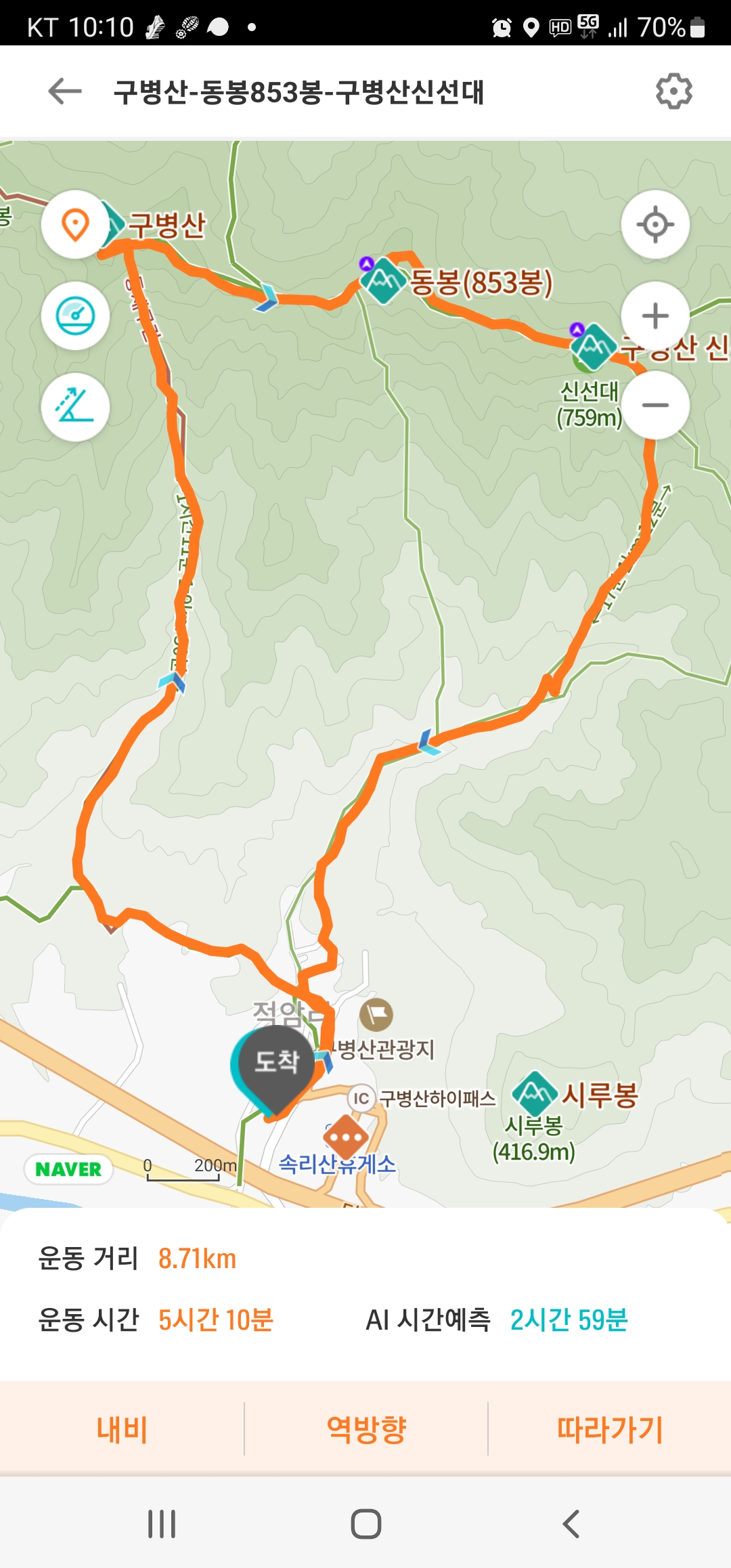731x1568 pixels.
Task: Zoom out on the map
Action: 655,406
